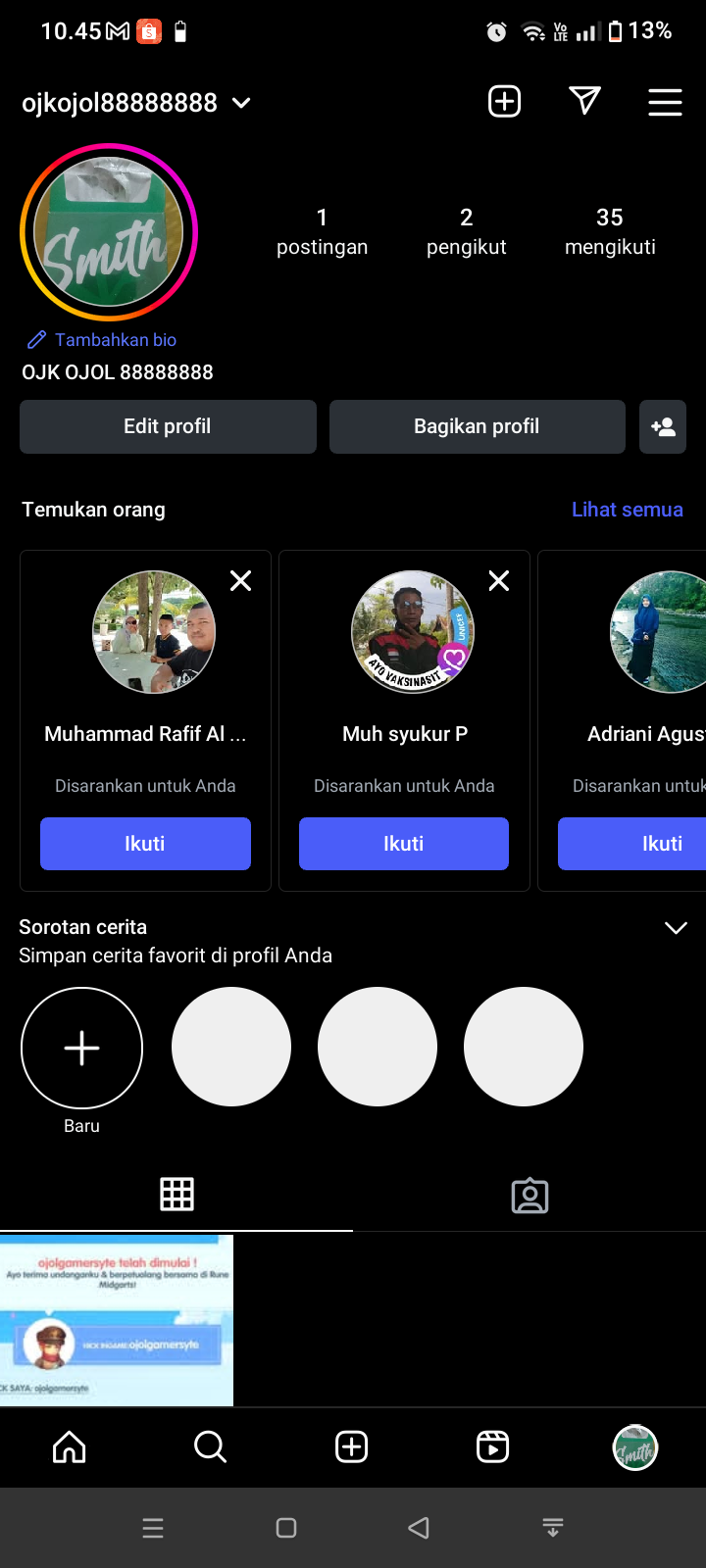Switch to the tagged photos tab
This screenshot has width=706, height=1568.
529,1195
